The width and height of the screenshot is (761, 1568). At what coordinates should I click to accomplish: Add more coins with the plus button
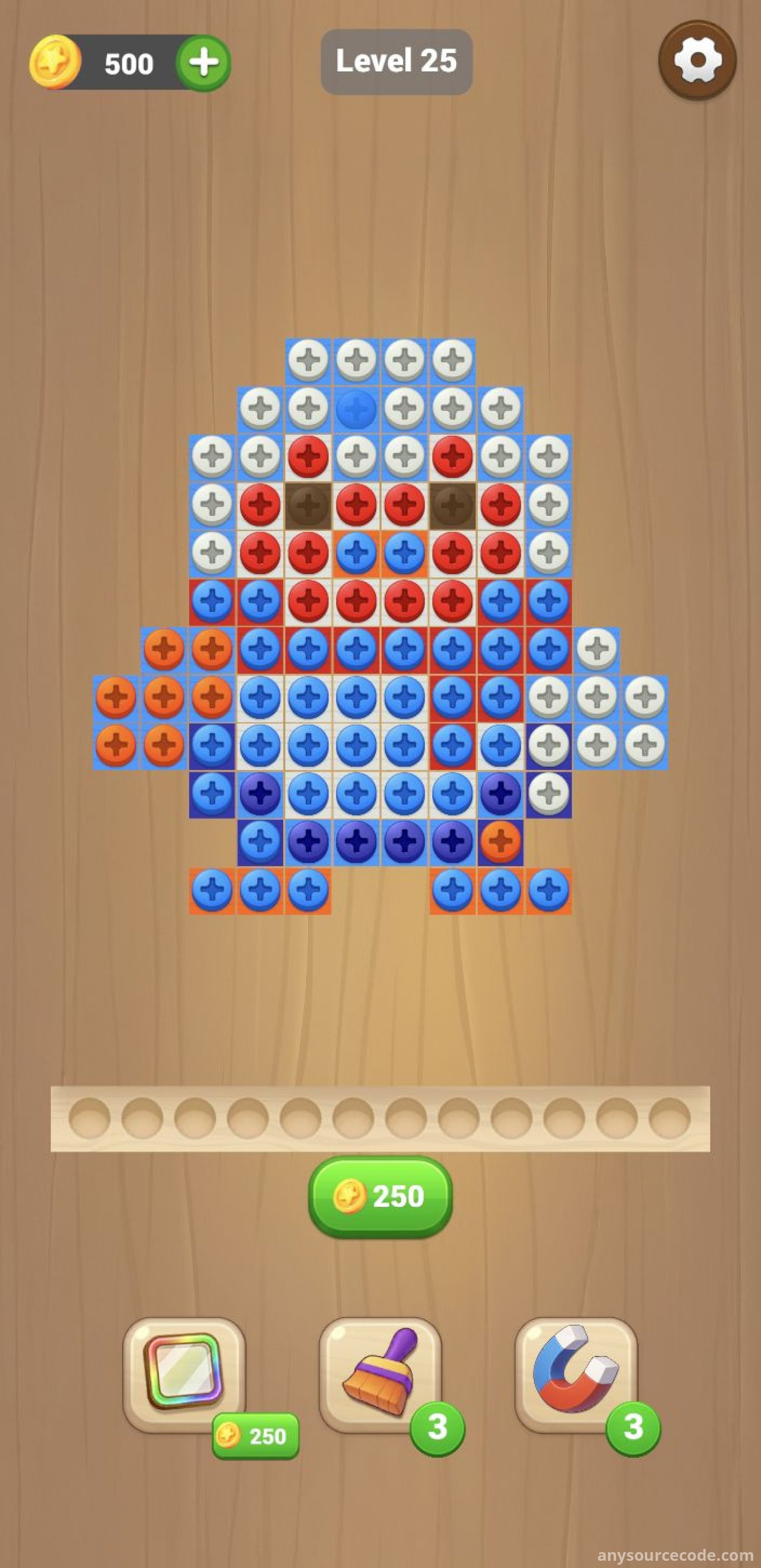204,63
